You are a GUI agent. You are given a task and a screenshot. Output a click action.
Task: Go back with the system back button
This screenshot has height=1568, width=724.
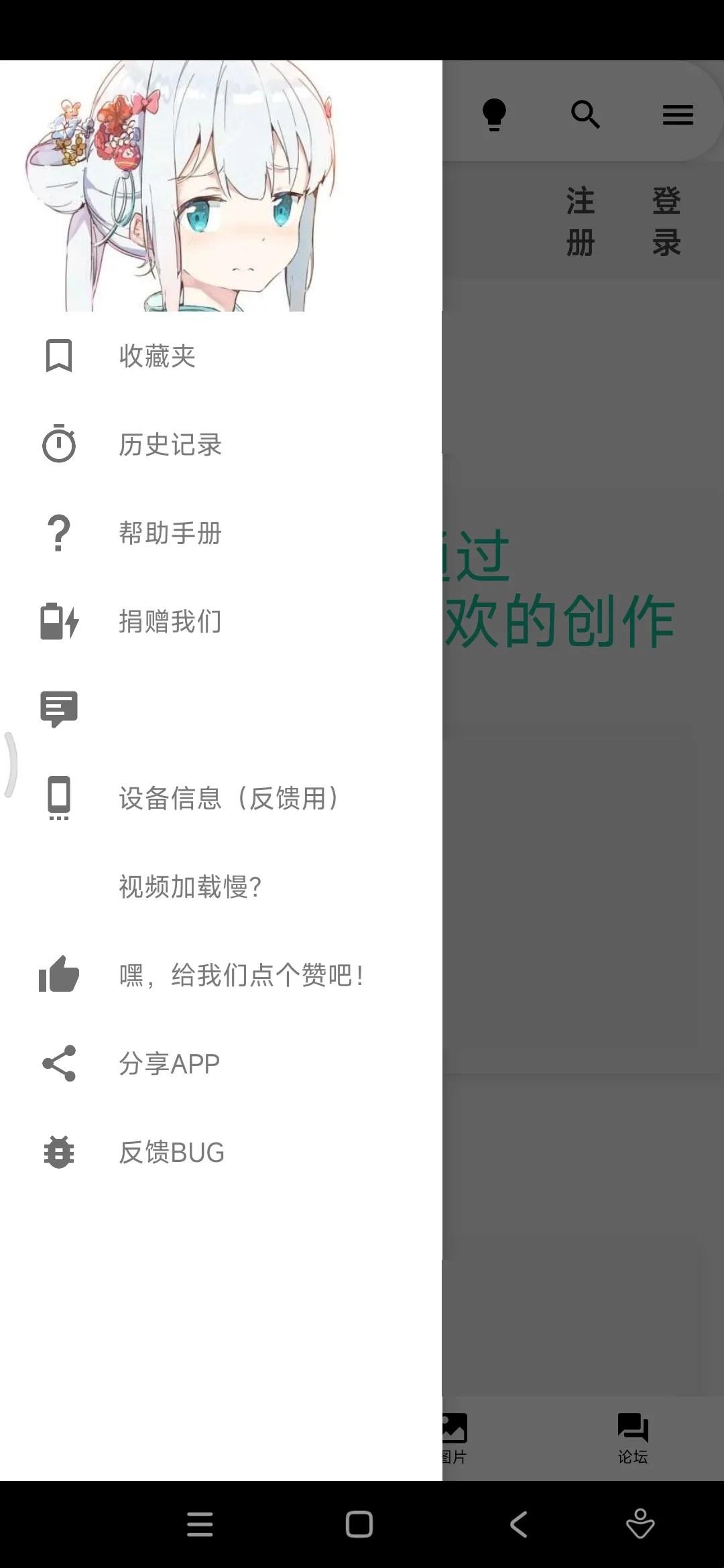coord(518,1524)
